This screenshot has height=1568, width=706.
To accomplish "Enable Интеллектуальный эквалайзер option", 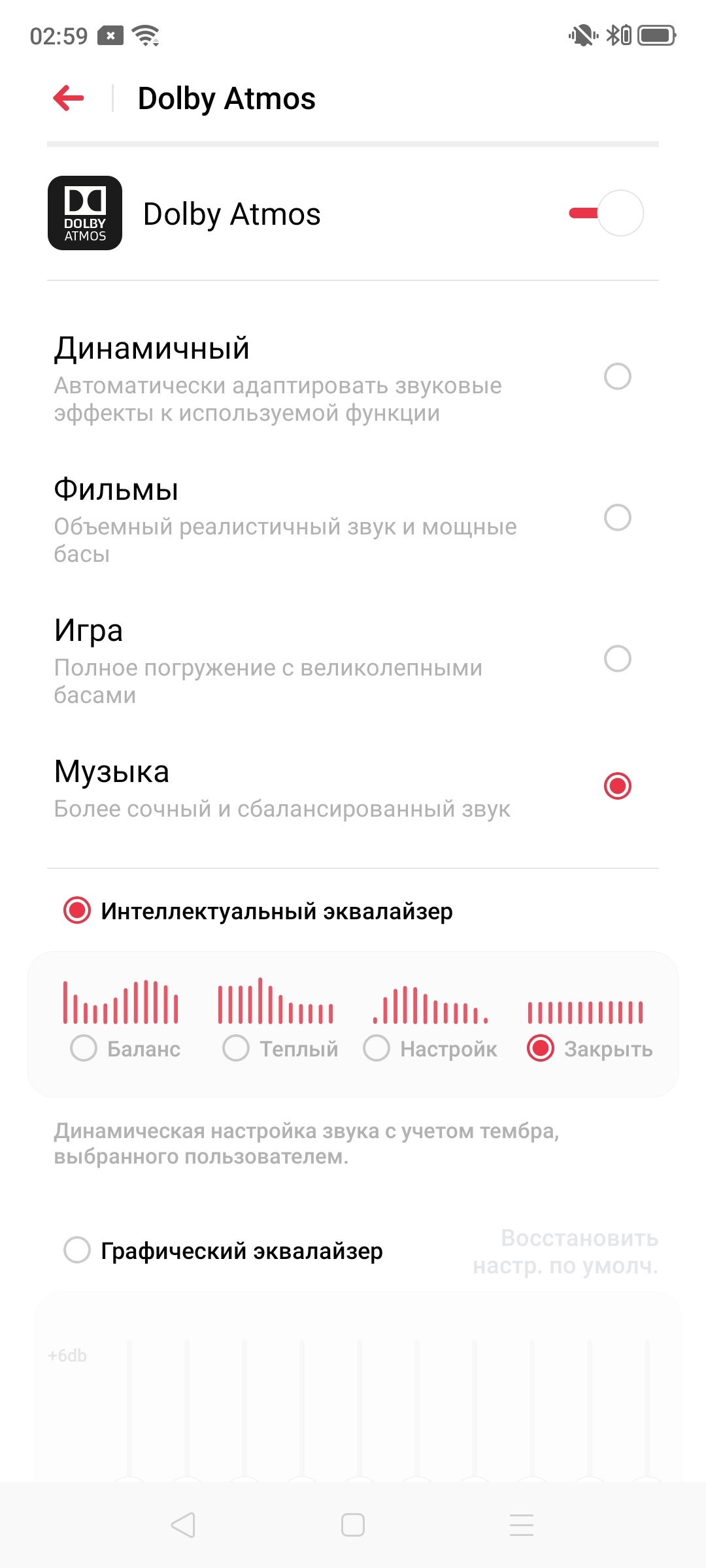I will point(77,911).
